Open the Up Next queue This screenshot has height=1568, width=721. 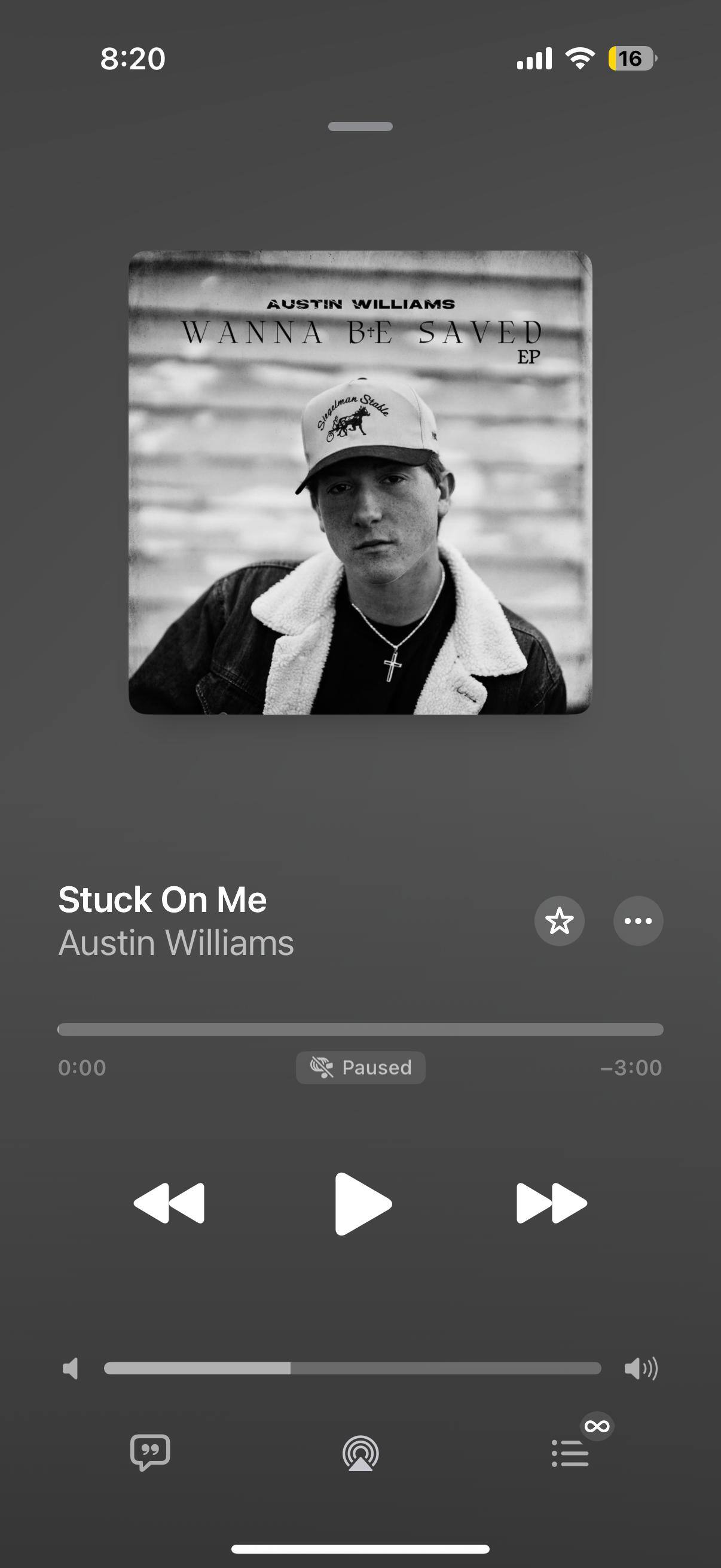point(570,1454)
